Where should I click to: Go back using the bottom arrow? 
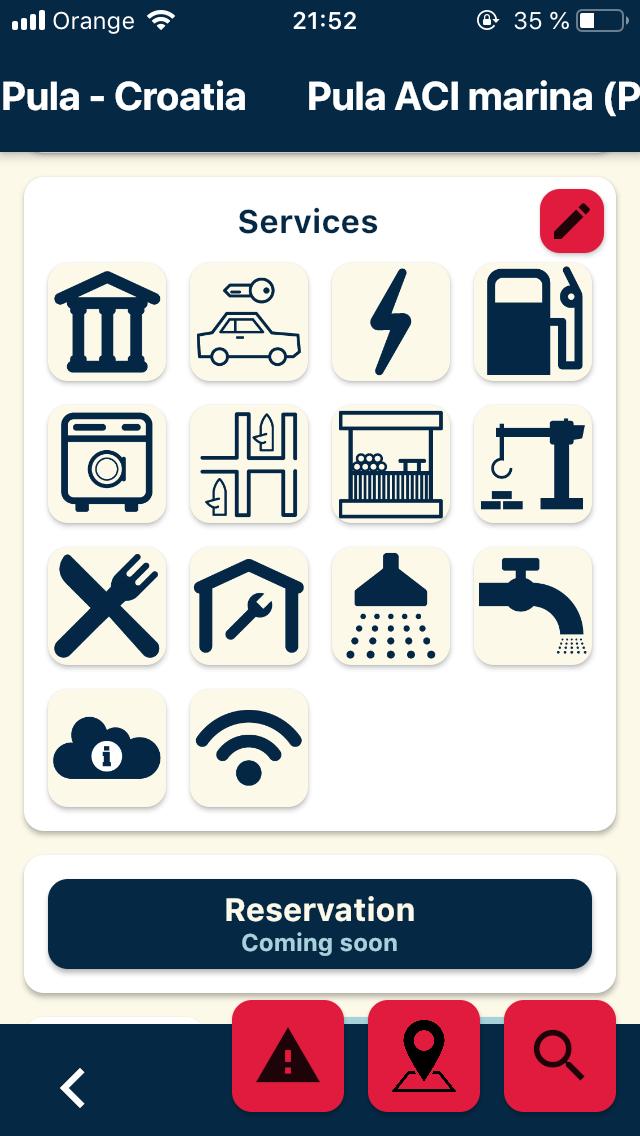[72, 1087]
